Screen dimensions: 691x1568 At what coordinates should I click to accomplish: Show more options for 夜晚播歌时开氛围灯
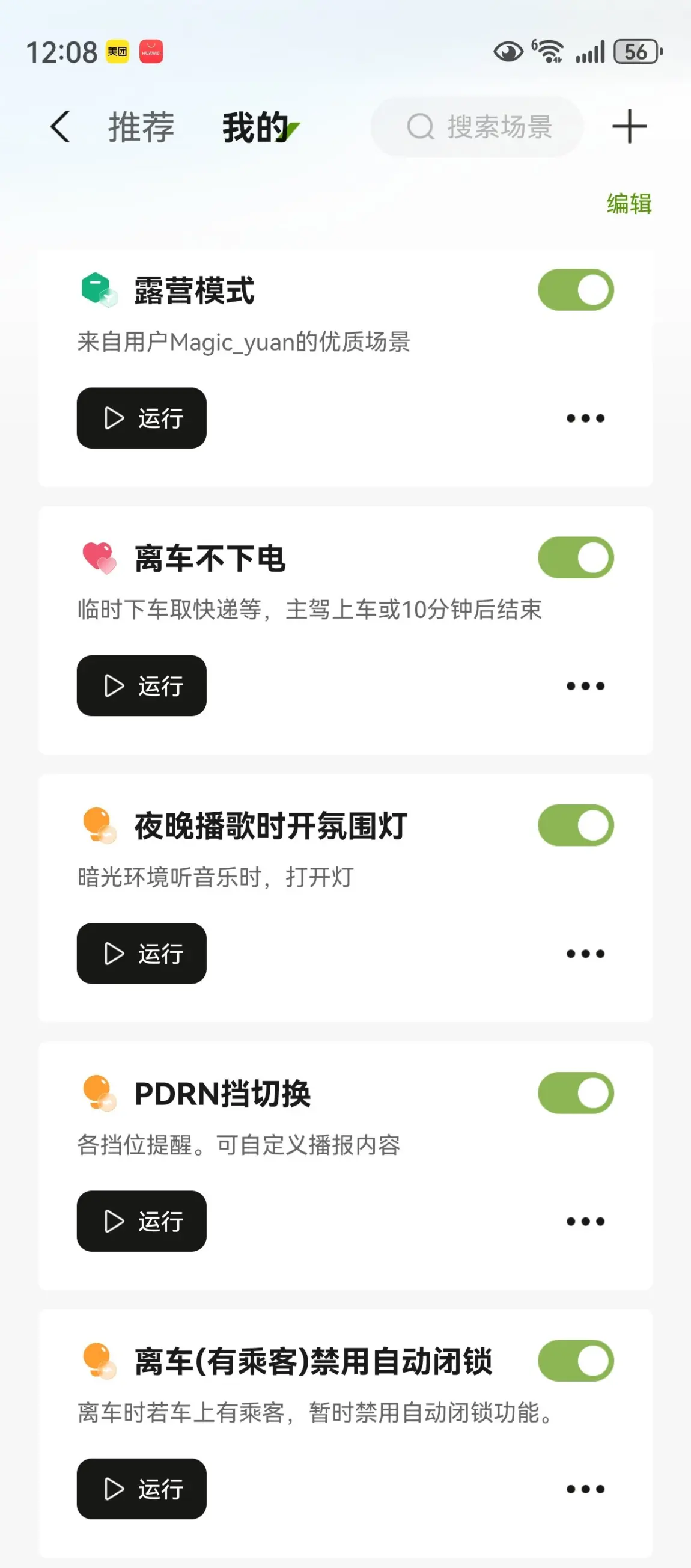[x=585, y=954]
